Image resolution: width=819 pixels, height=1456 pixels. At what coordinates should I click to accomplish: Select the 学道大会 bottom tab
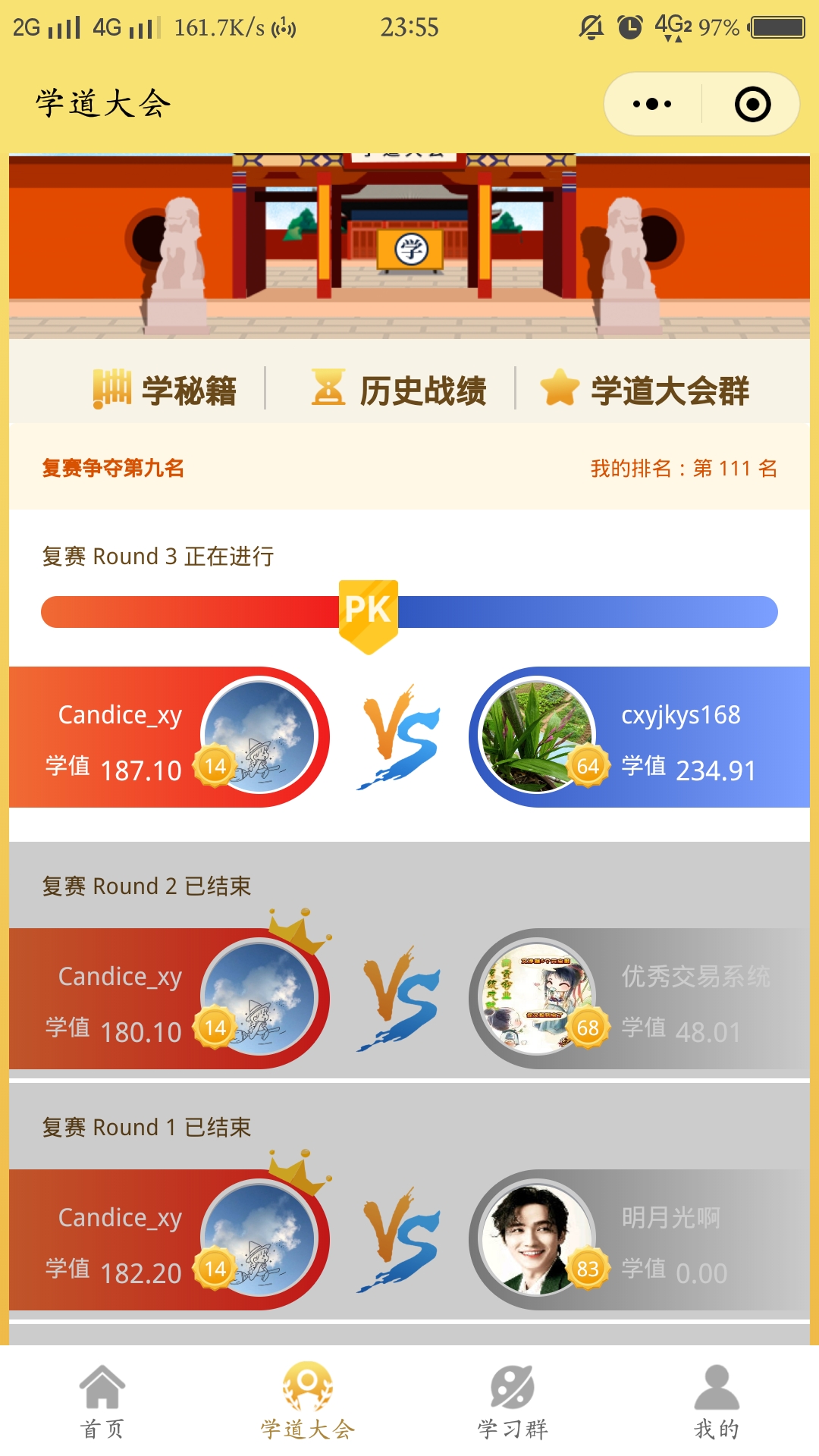[307, 1401]
